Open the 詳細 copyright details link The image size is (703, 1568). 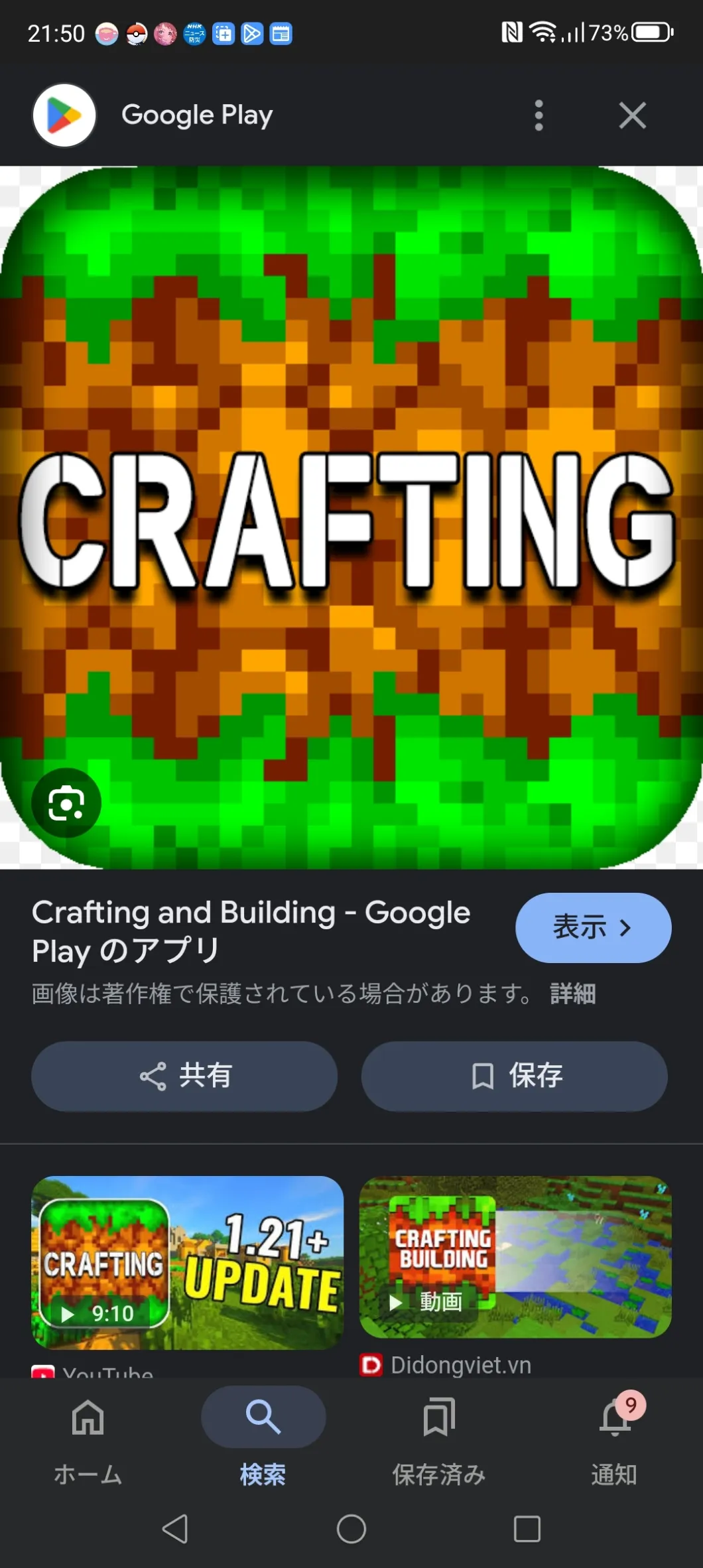tap(573, 994)
